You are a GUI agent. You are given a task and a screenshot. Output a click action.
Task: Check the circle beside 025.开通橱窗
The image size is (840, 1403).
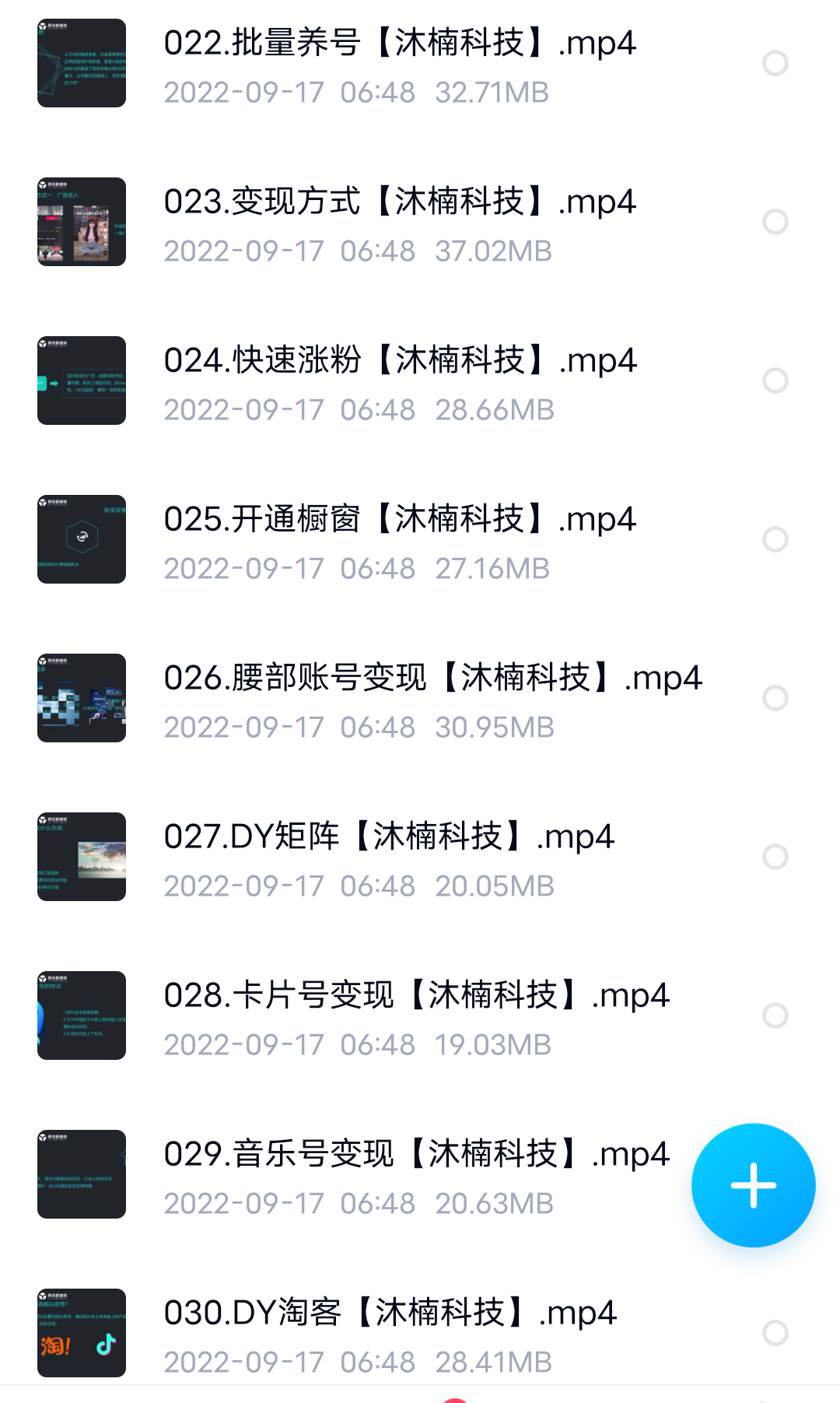[775, 539]
